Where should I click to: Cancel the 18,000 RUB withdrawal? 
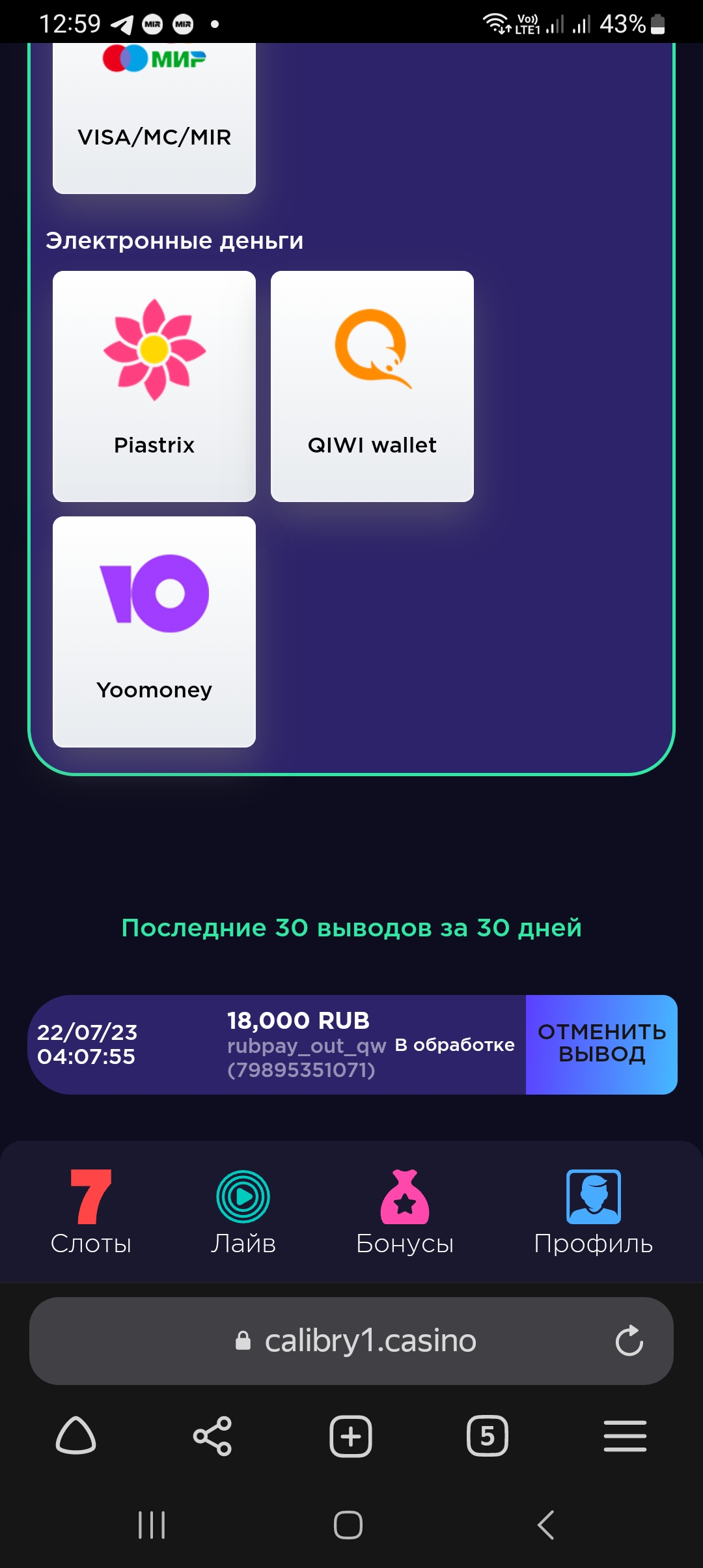(601, 1044)
